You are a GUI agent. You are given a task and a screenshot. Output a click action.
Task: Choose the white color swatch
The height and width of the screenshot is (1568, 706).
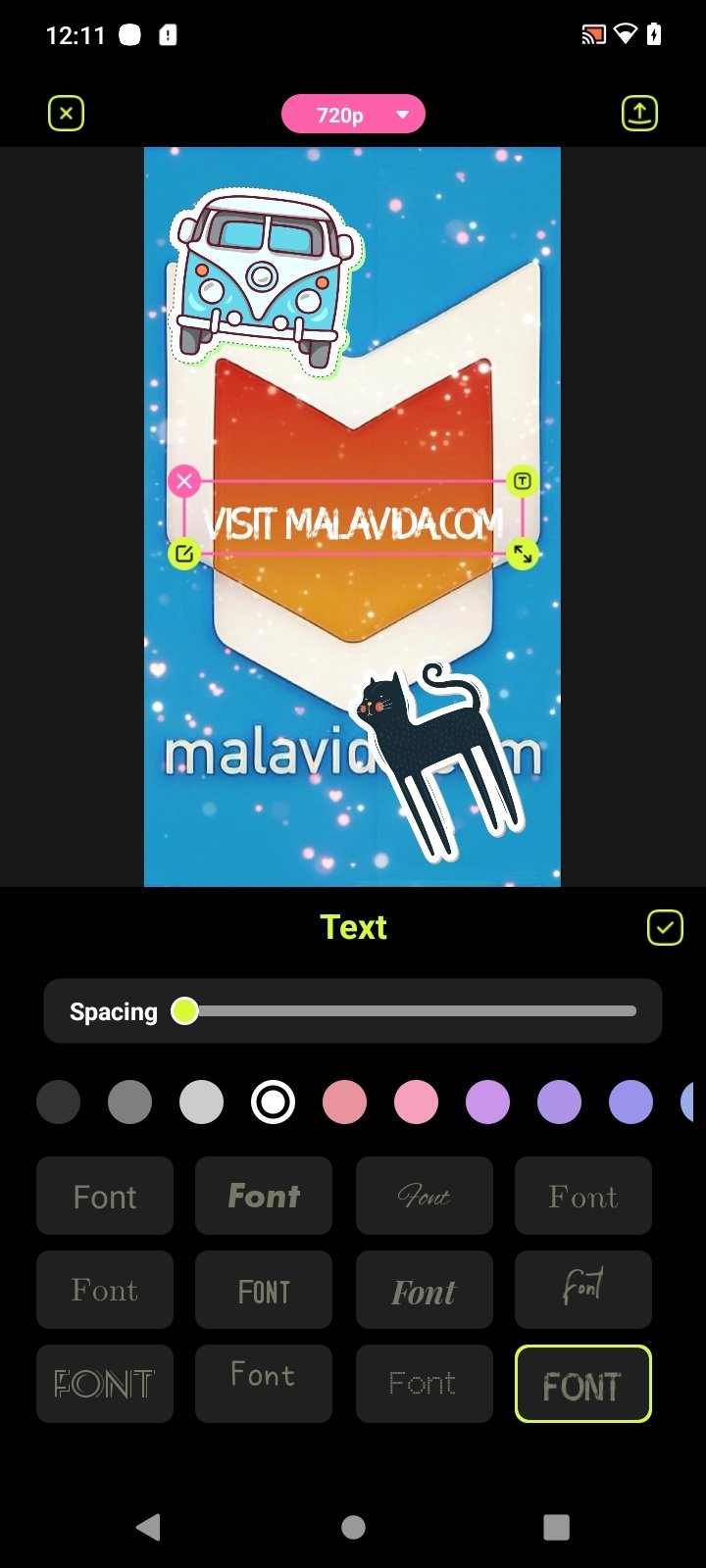tap(273, 1102)
